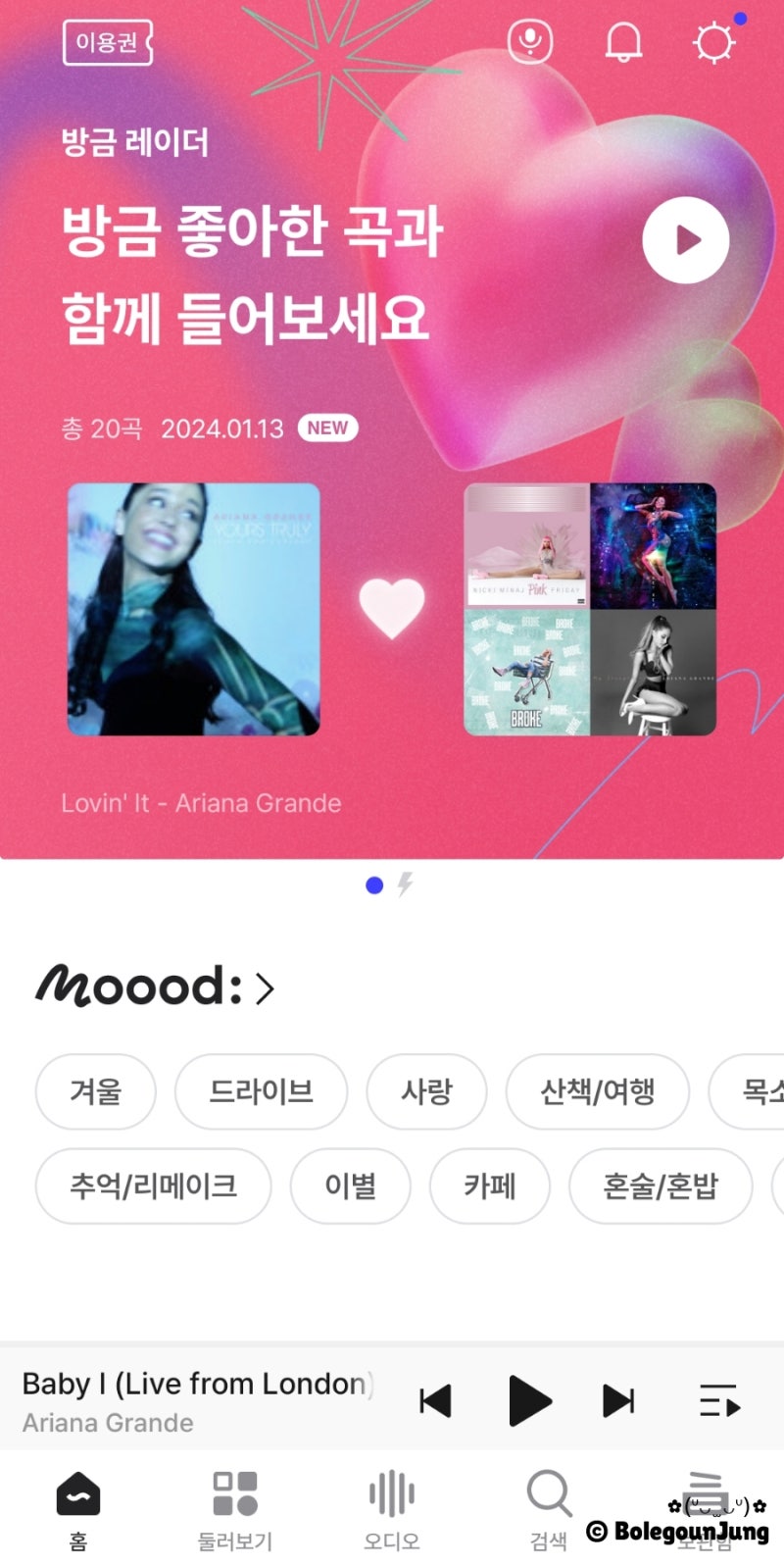Tap the 검색 magnifier icon

coord(547,1493)
